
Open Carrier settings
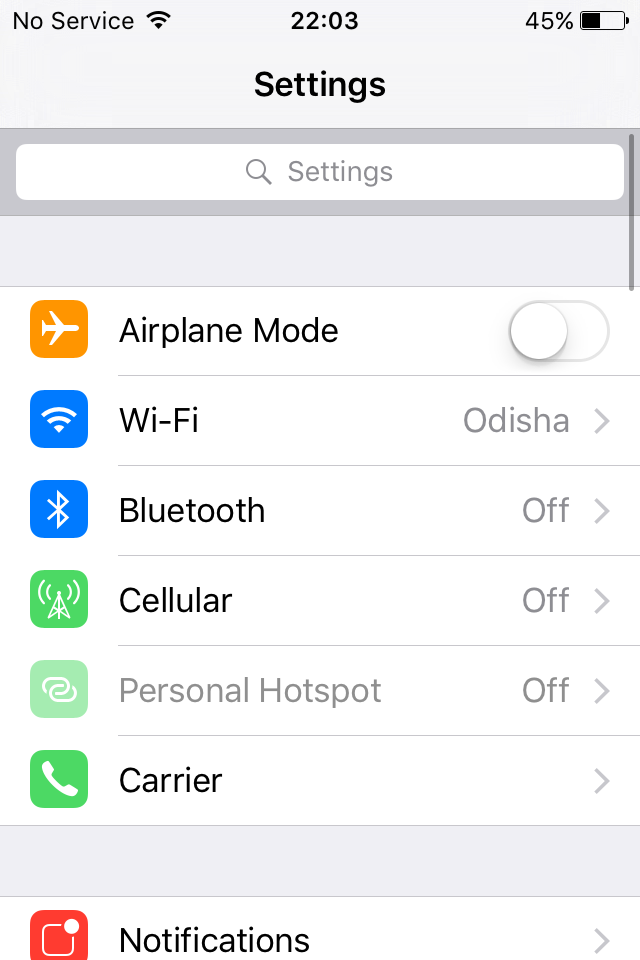click(320, 781)
